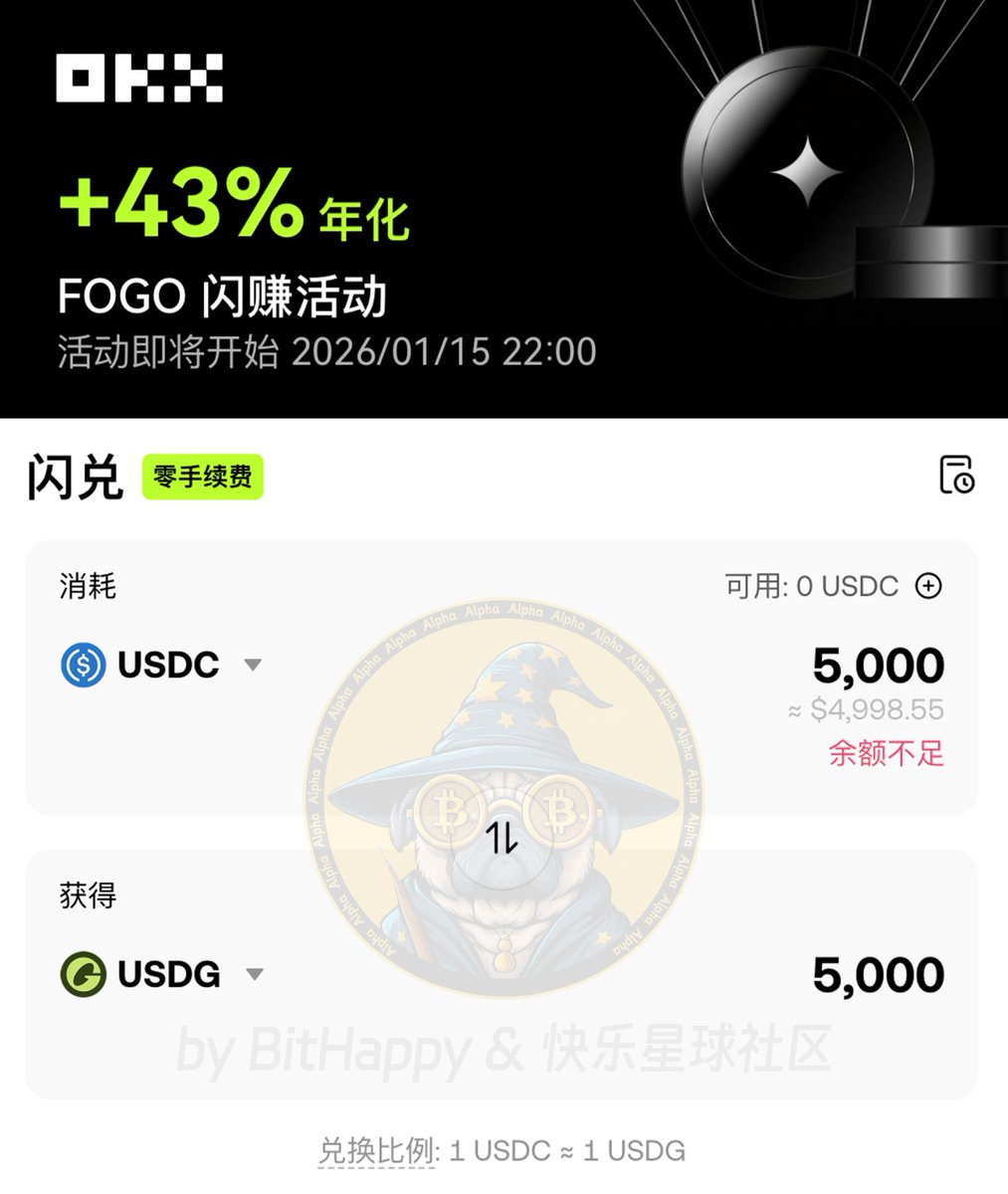This screenshot has width=1008, height=1194.
Task: Open the convert order history icon
Action: pos(956,475)
